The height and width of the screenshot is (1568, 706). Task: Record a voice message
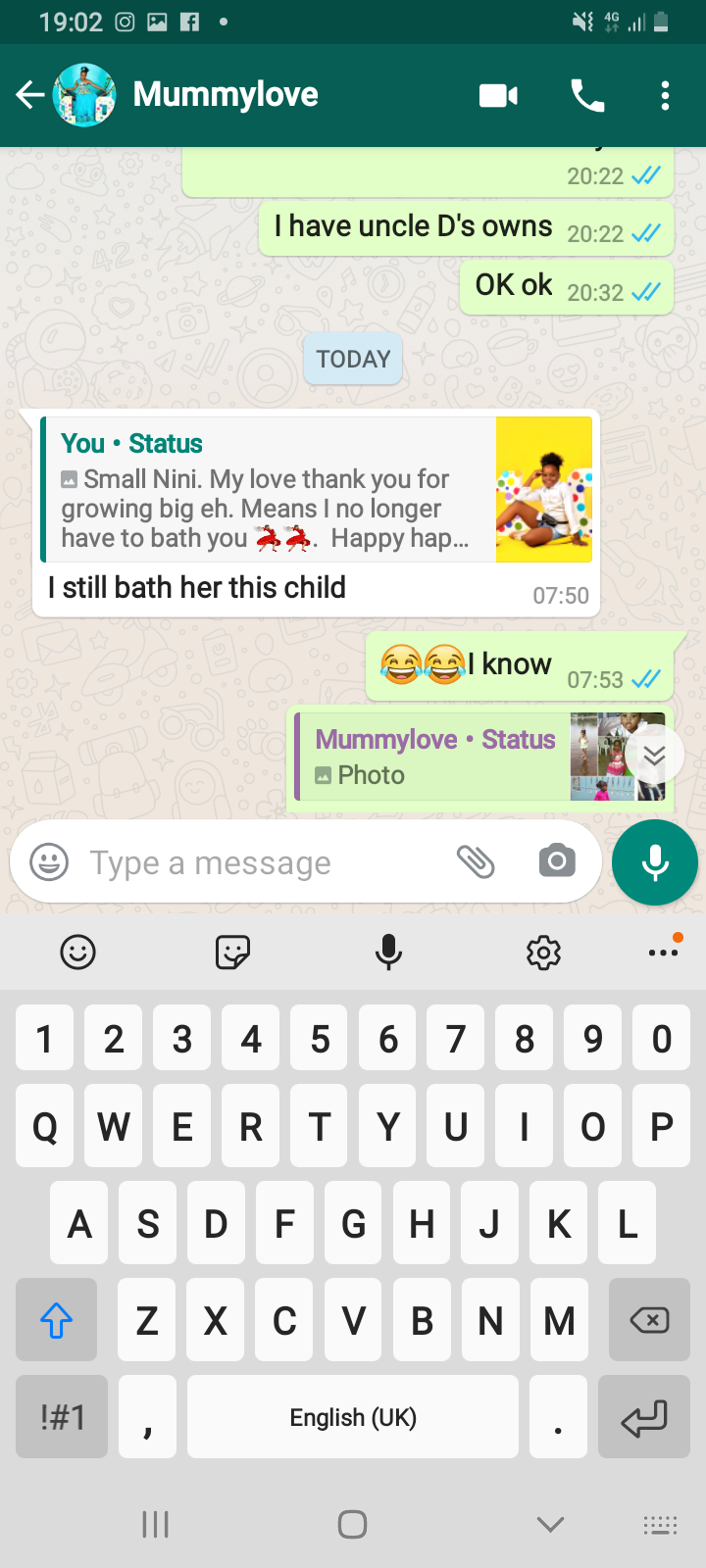pyautogui.click(x=654, y=862)
